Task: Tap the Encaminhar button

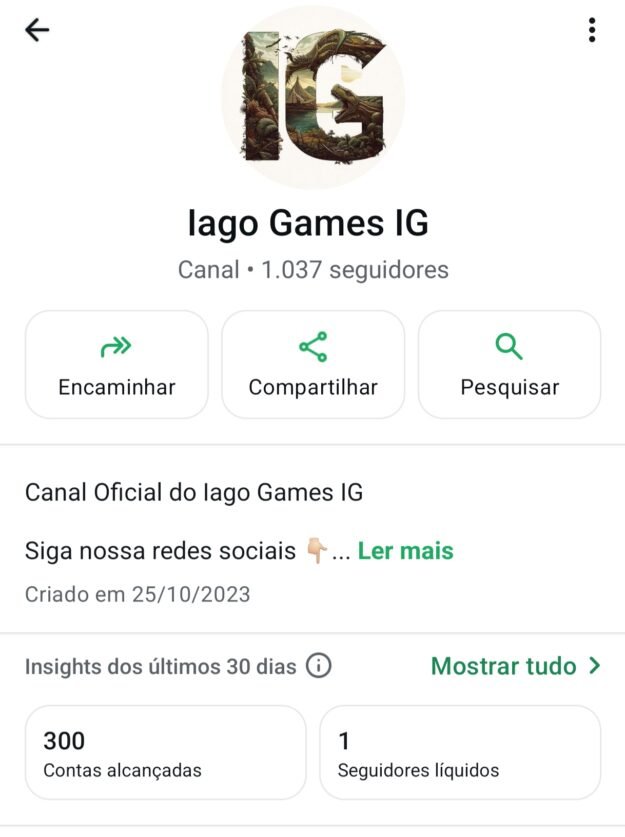Action: pyautogui.click(x=117, y=364)
